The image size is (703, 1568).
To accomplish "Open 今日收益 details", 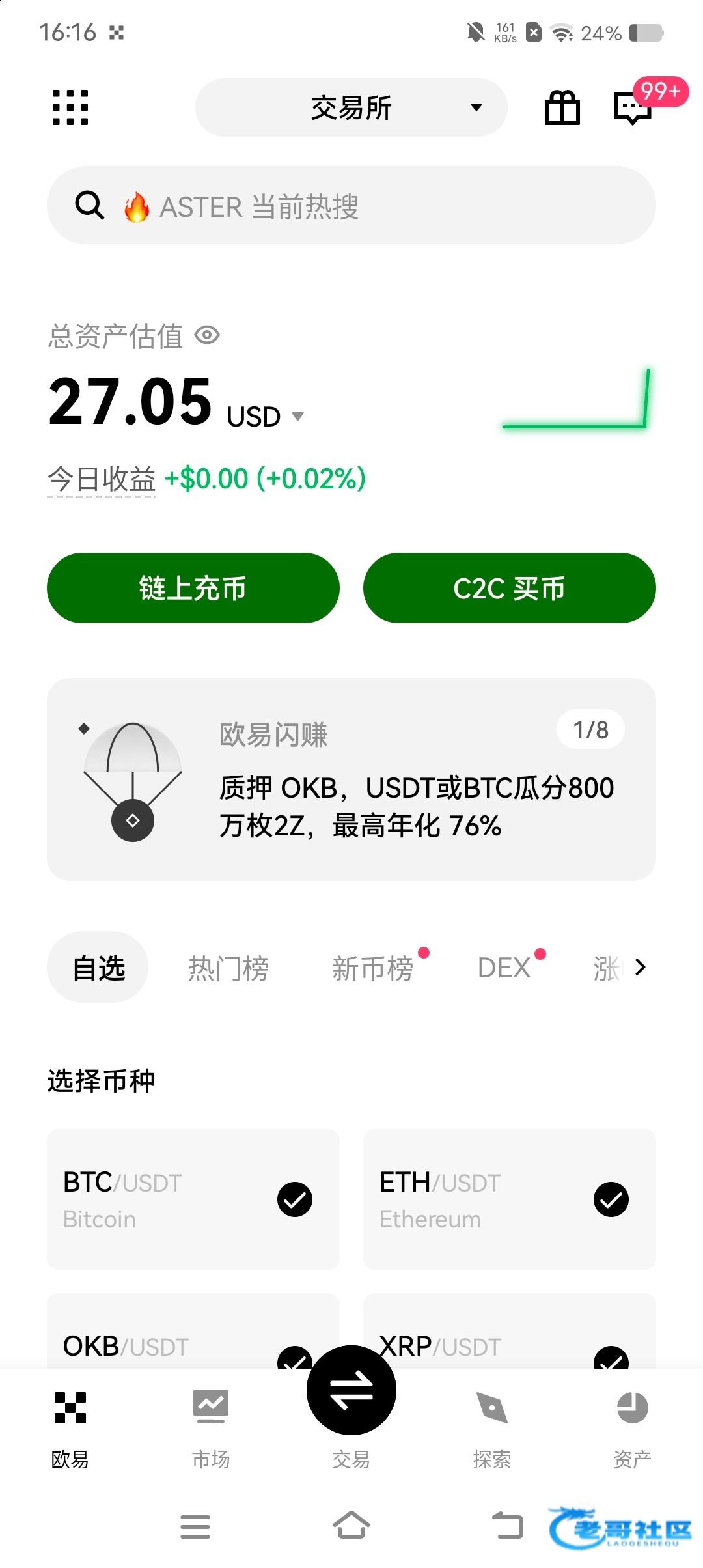I will [102, 479].
